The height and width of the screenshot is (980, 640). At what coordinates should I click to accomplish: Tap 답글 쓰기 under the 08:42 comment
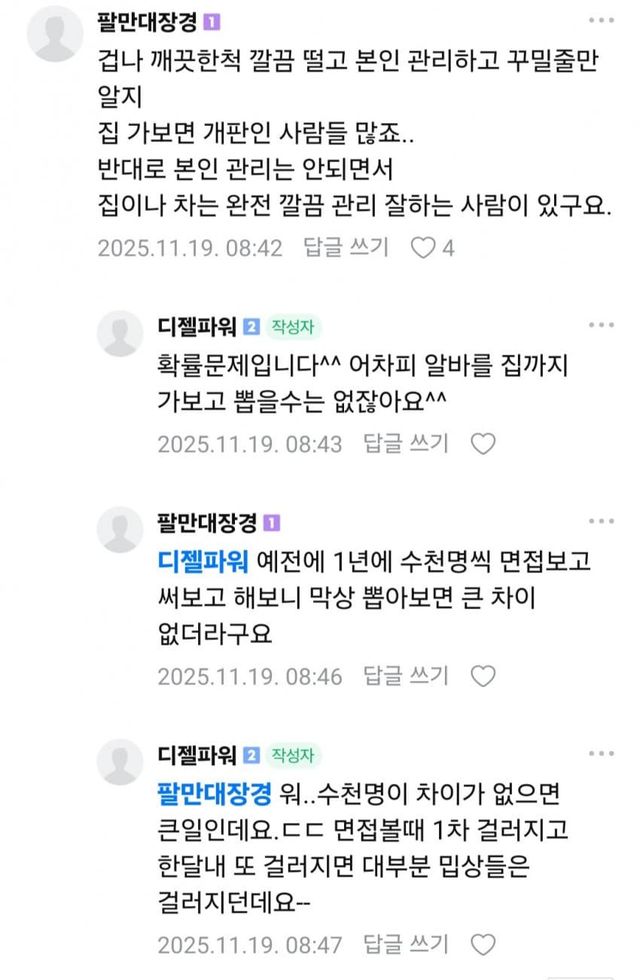(346, 247)
